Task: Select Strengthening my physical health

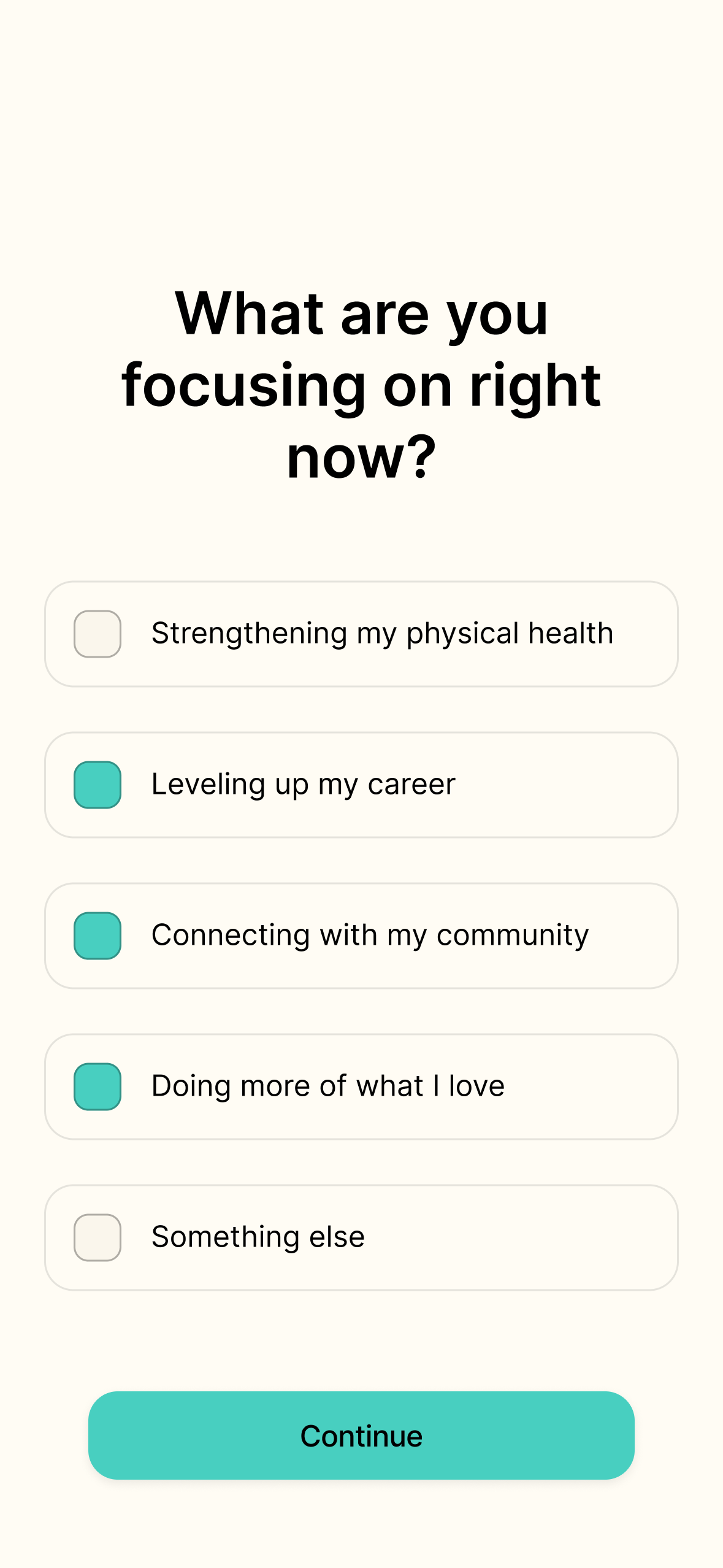Action: [98, 634]
